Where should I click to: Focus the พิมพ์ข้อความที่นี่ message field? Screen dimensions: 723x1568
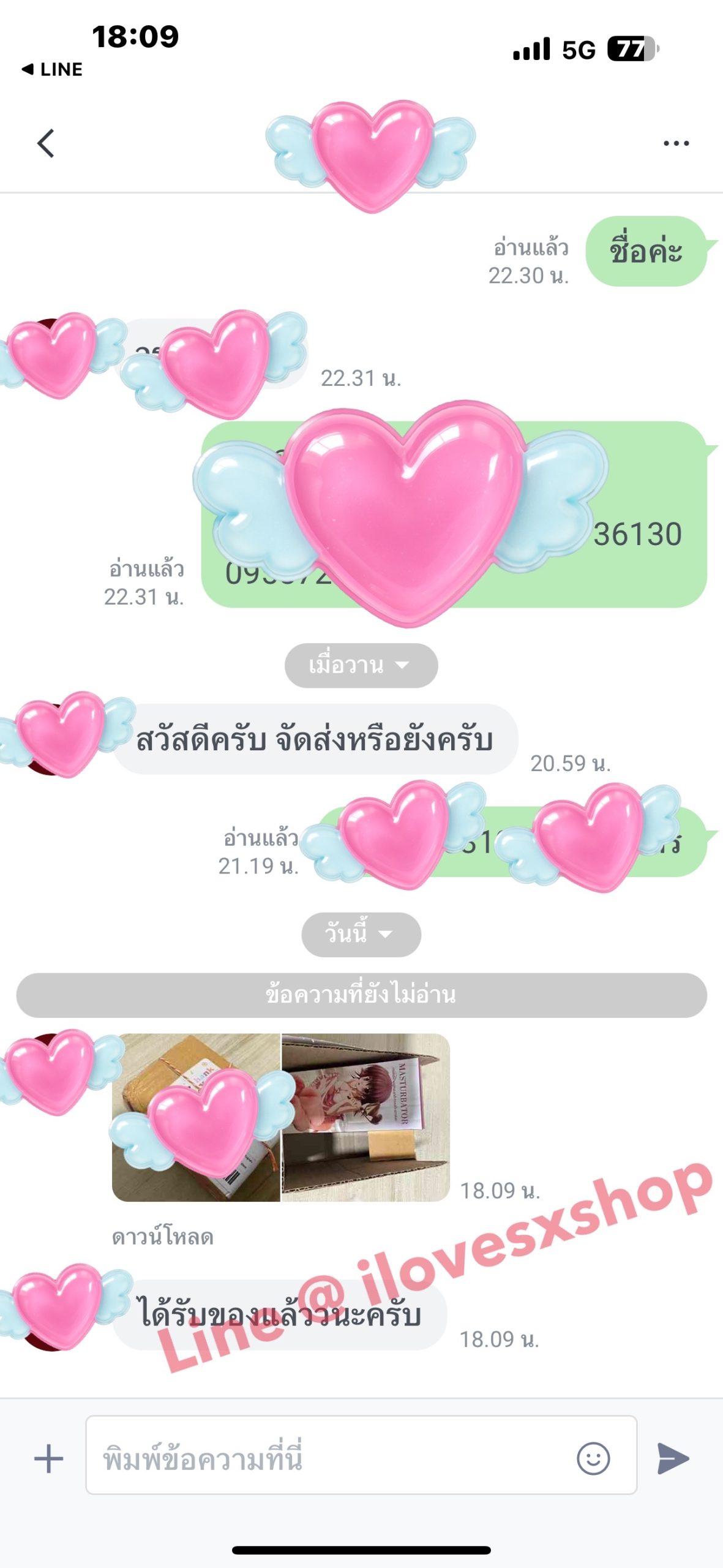331,1458
